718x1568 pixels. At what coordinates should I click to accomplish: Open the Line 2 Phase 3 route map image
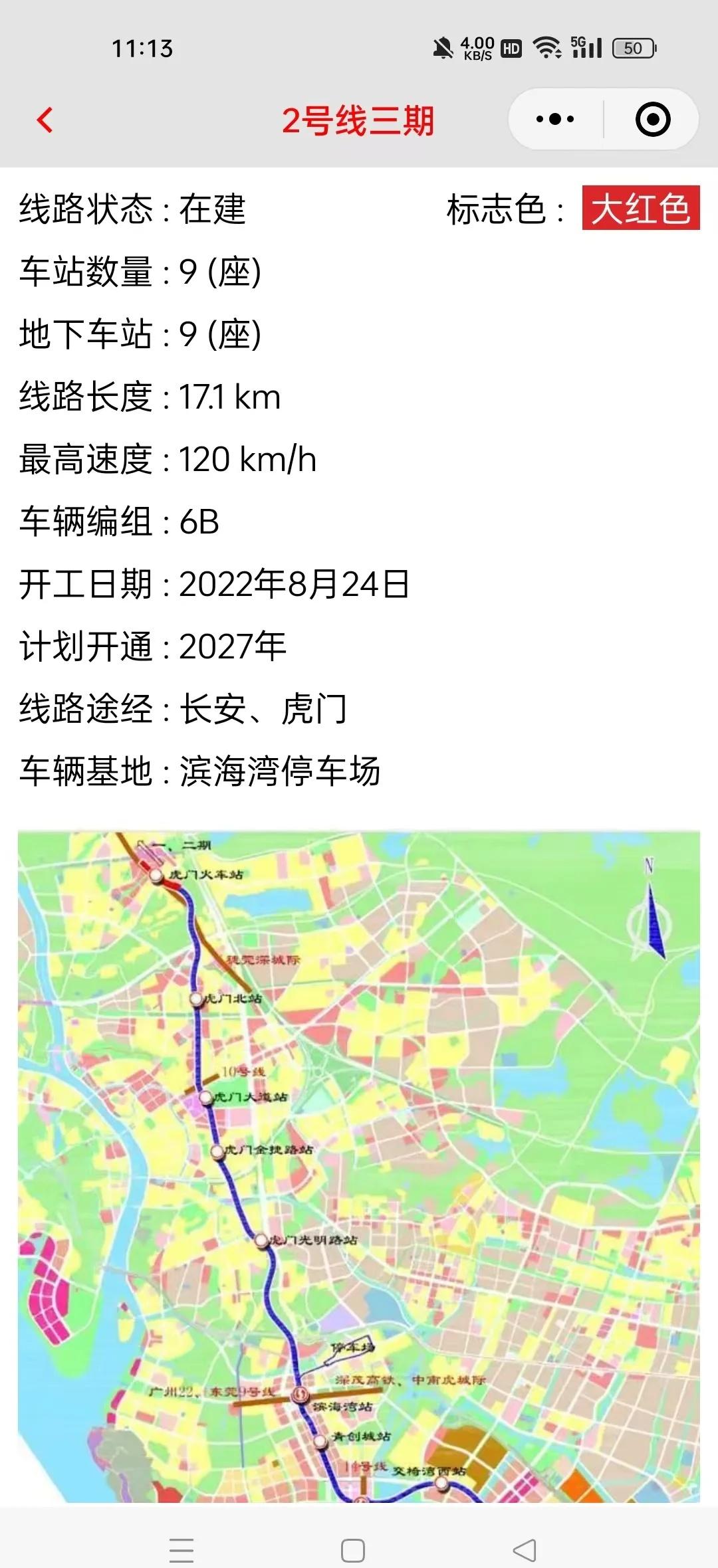pyautogui.click(x=359, y=1166)
